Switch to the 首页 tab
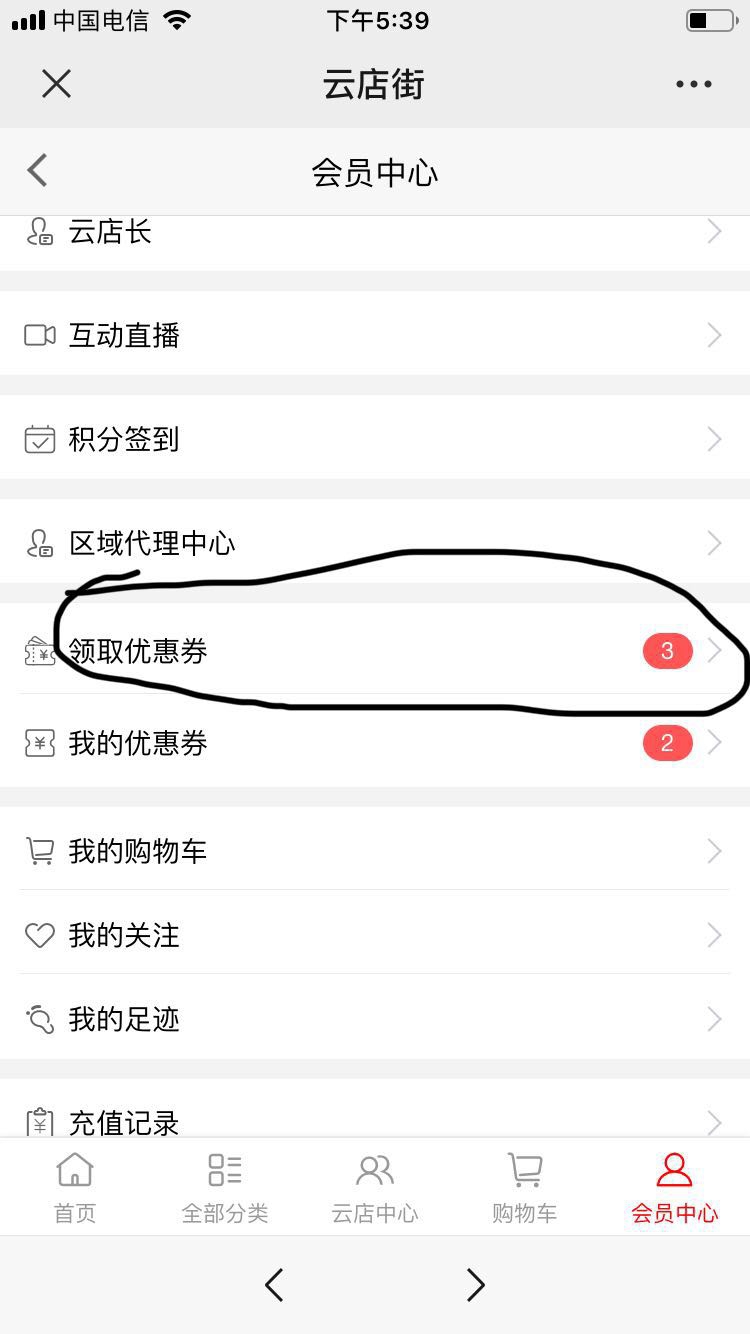Viewport: 750px width, 1334px height. [75, 1188]
